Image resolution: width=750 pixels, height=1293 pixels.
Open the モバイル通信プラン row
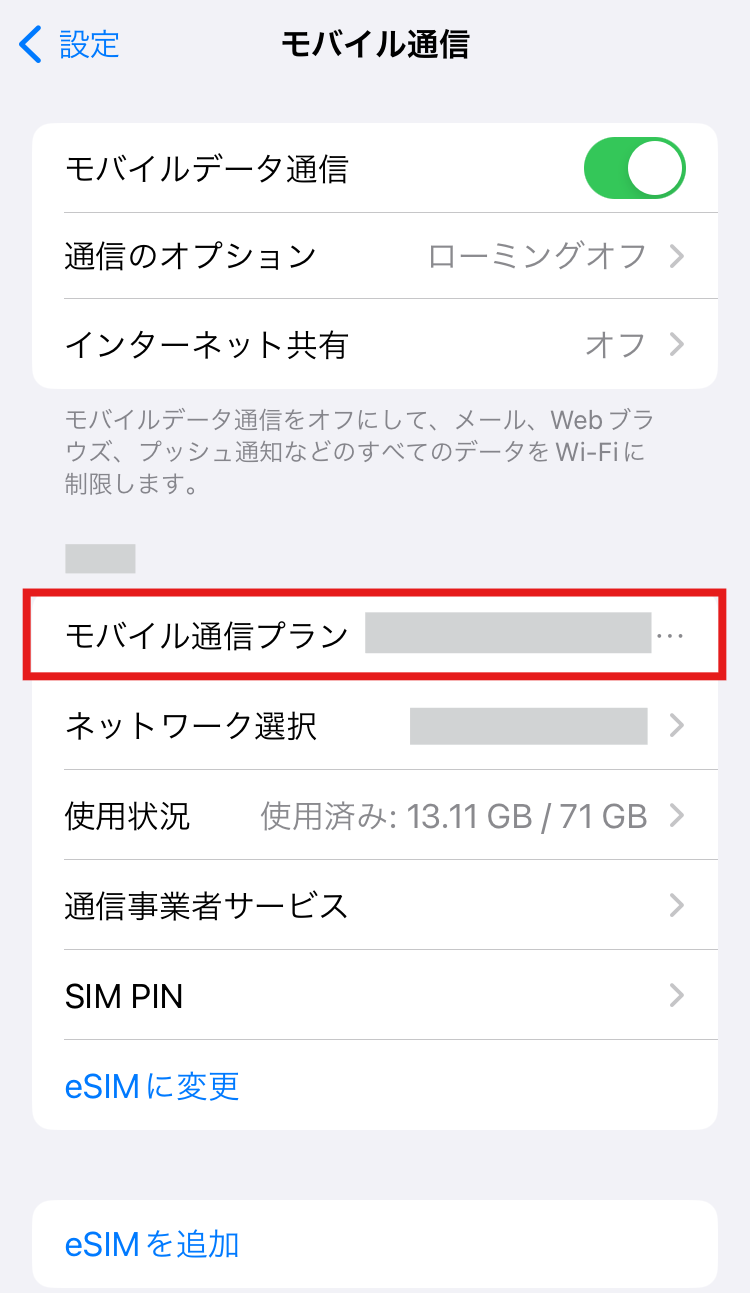pos(375,635)
